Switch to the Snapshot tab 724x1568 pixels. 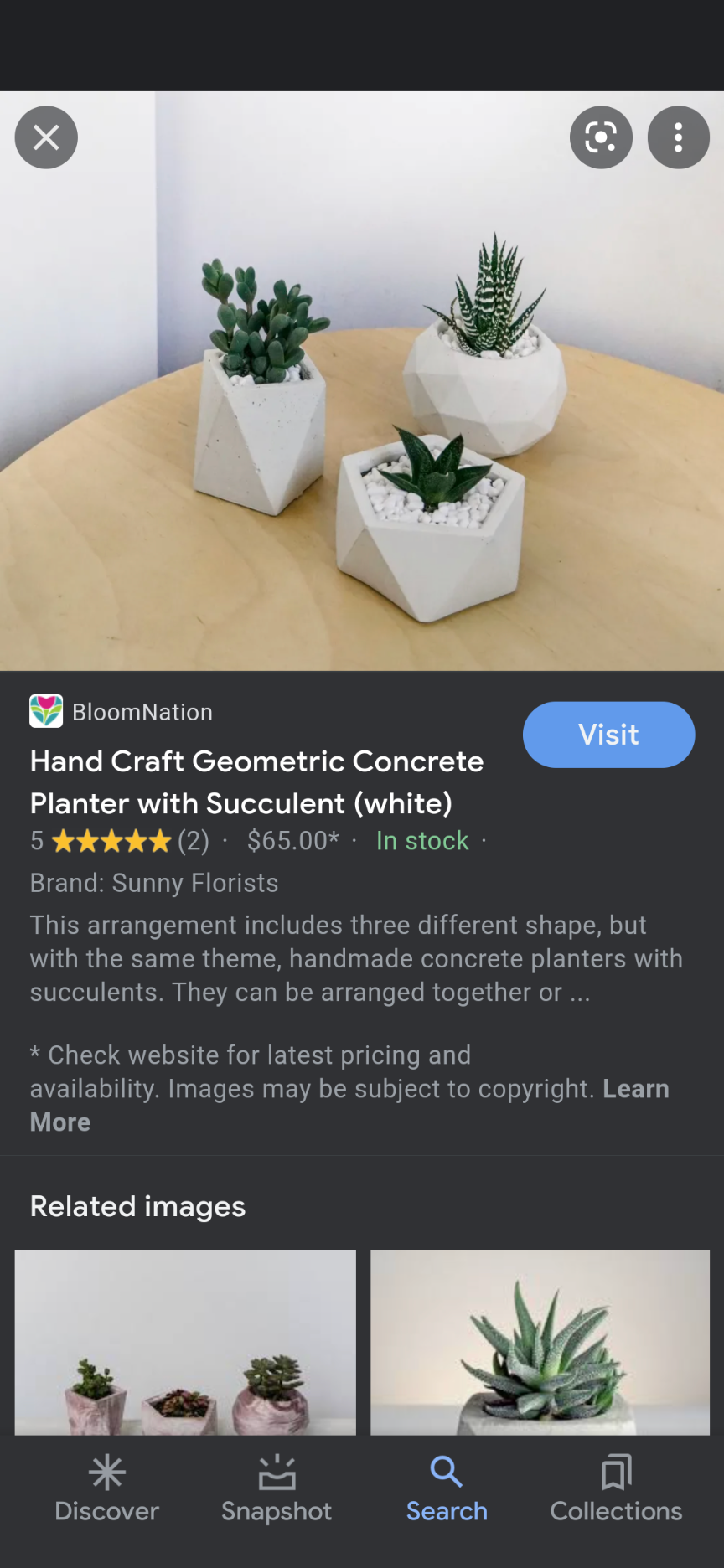click(277, 1490)
